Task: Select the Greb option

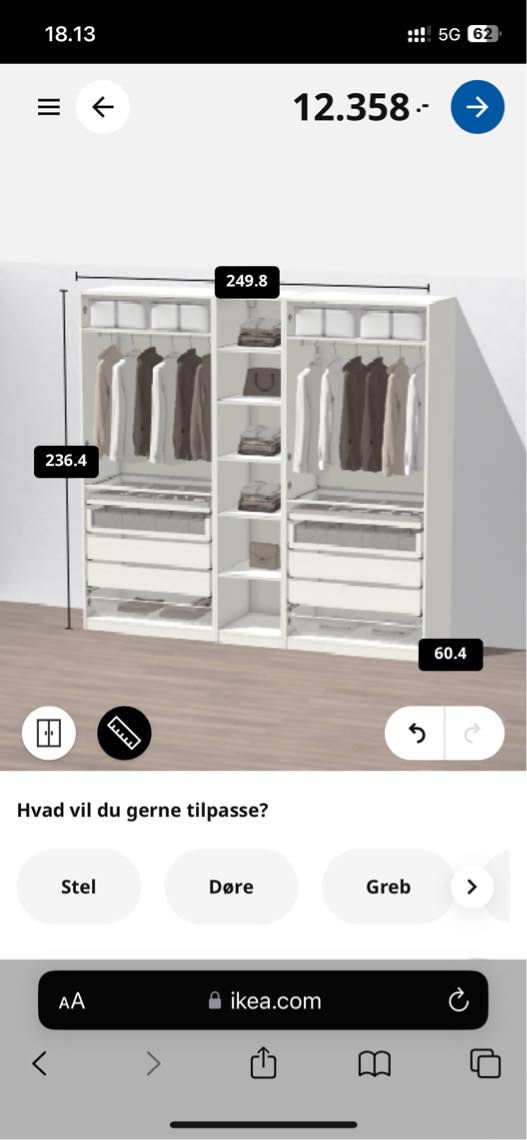Action: (x=388, y=887)
